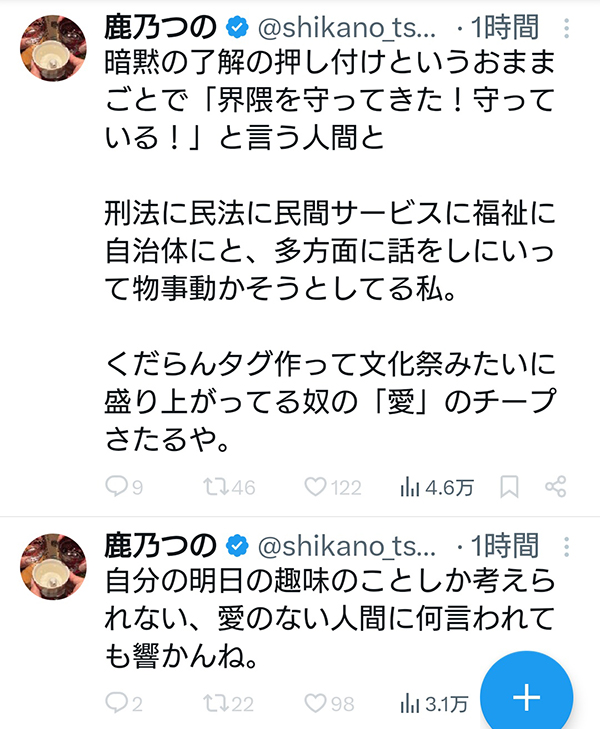The image size is (600, 729).
Task: Bookmark the first tweet
Action: pyautogui.click(x=508, y=488)
